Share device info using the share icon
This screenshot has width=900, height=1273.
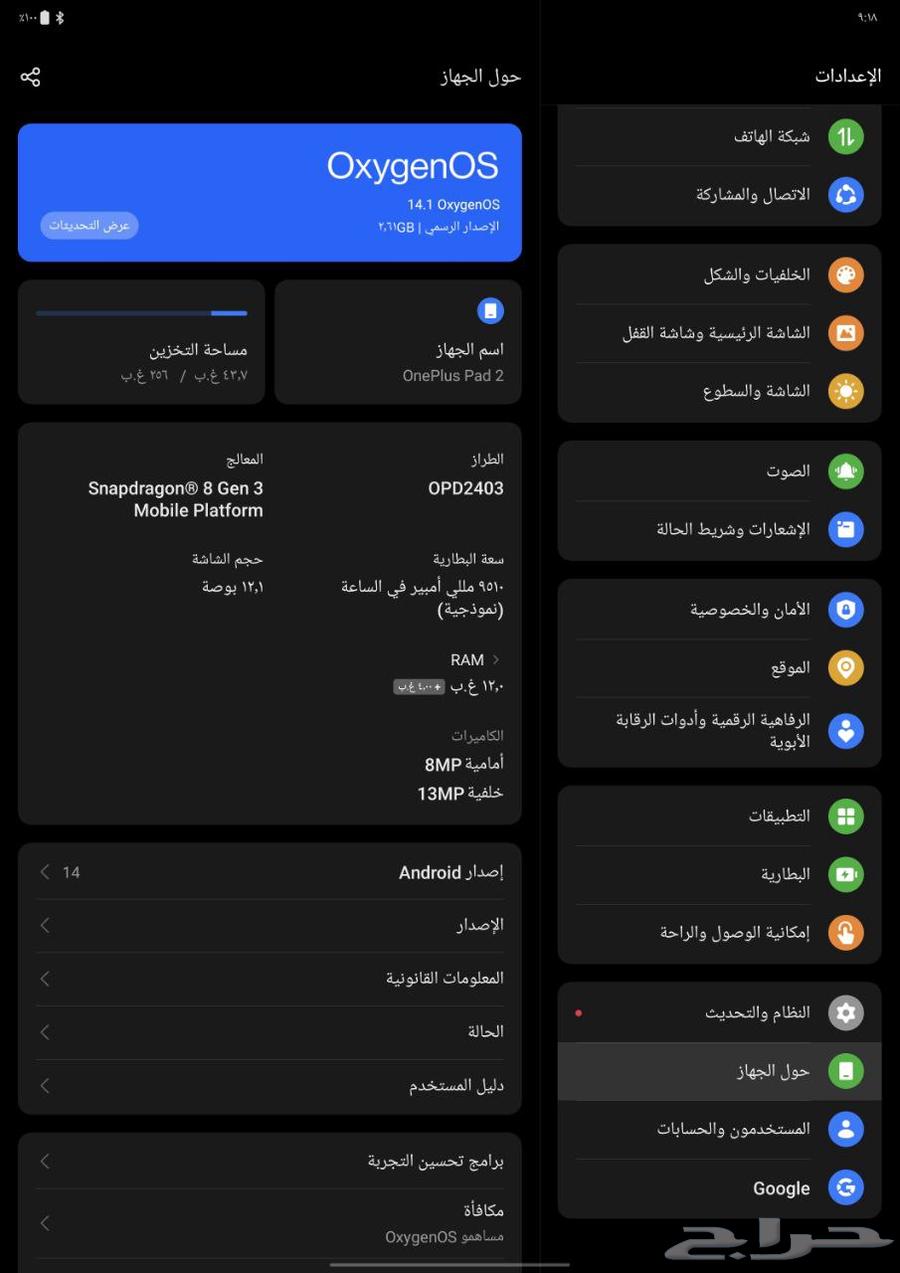(30, 77)
